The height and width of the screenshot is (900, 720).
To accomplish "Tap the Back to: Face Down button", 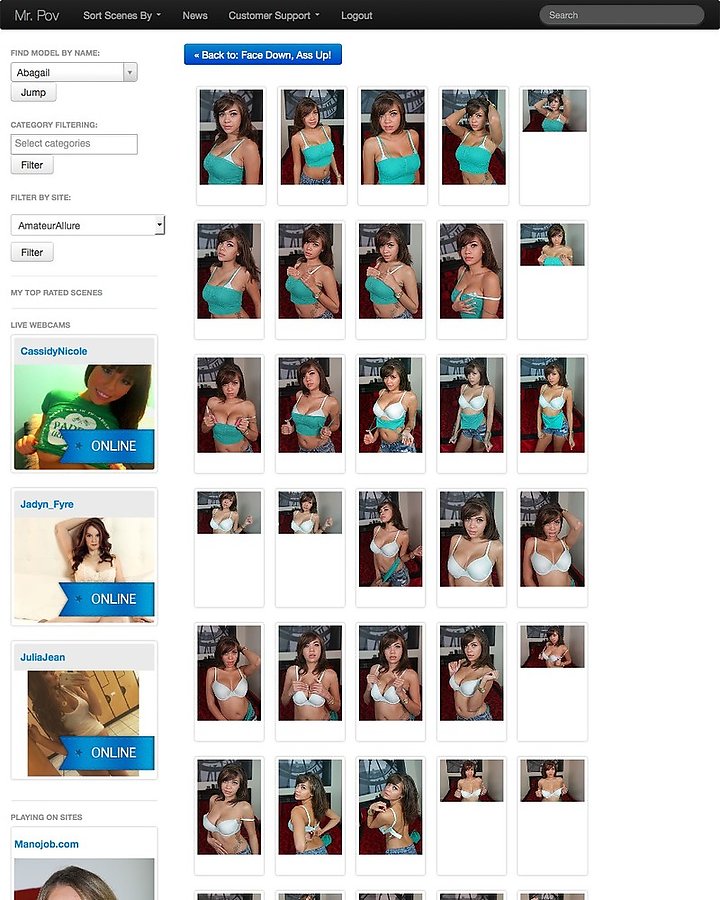I will tap(263, 54).
